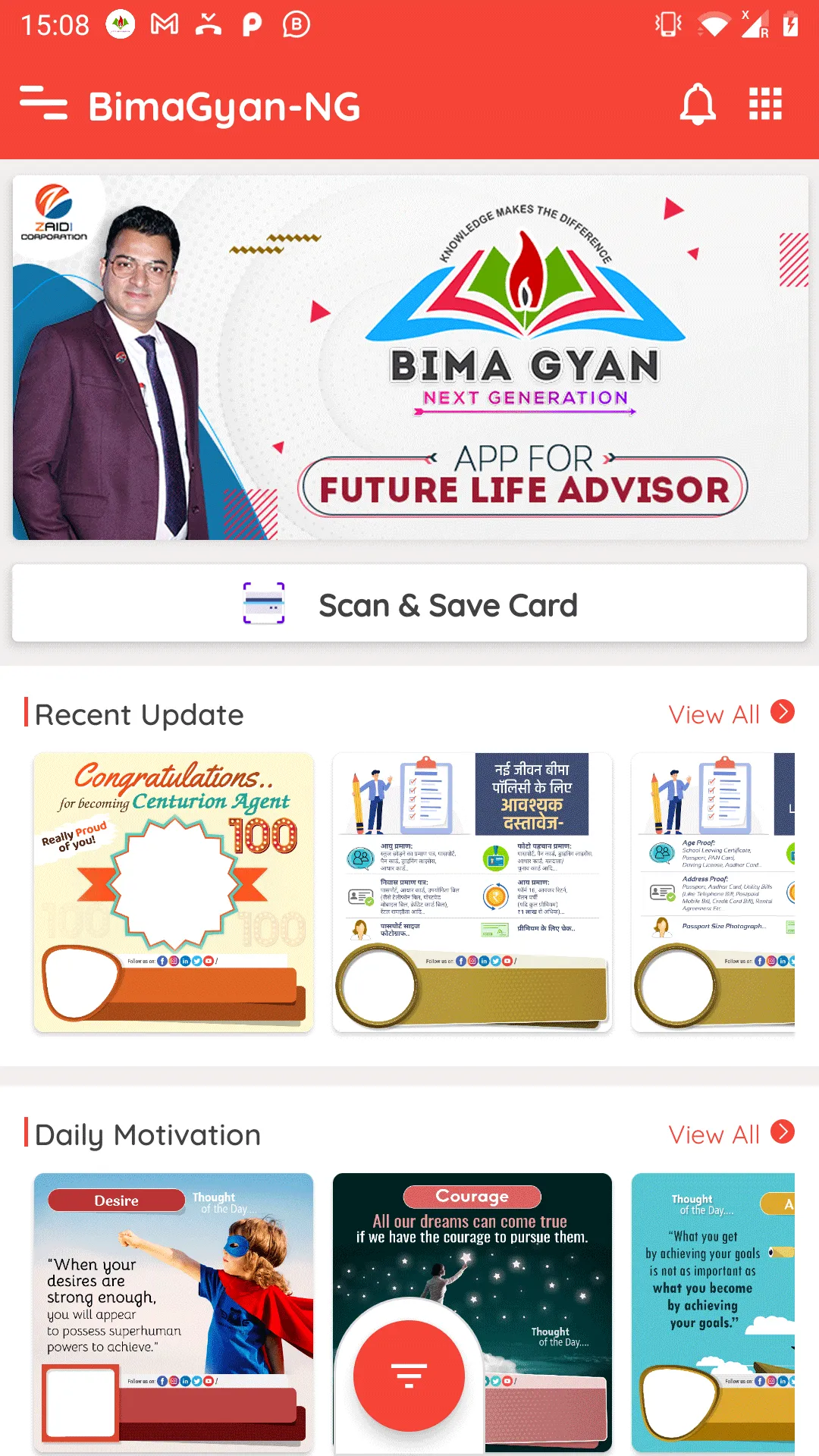View all Daily Motivation items
The image size is (819, 1456).
(730, 1134)
